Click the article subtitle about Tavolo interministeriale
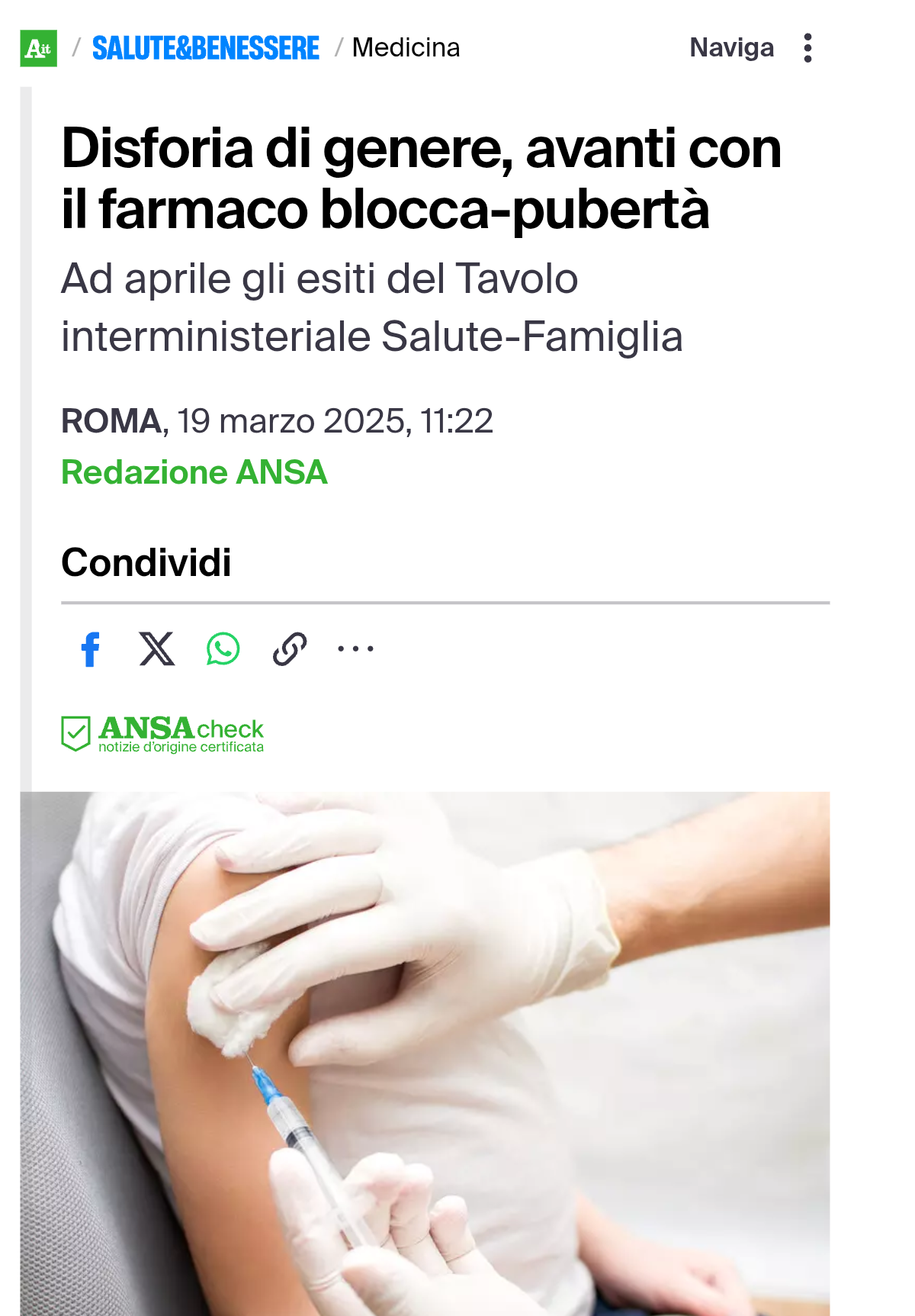The image size is (915, 1316). (372, 307)
